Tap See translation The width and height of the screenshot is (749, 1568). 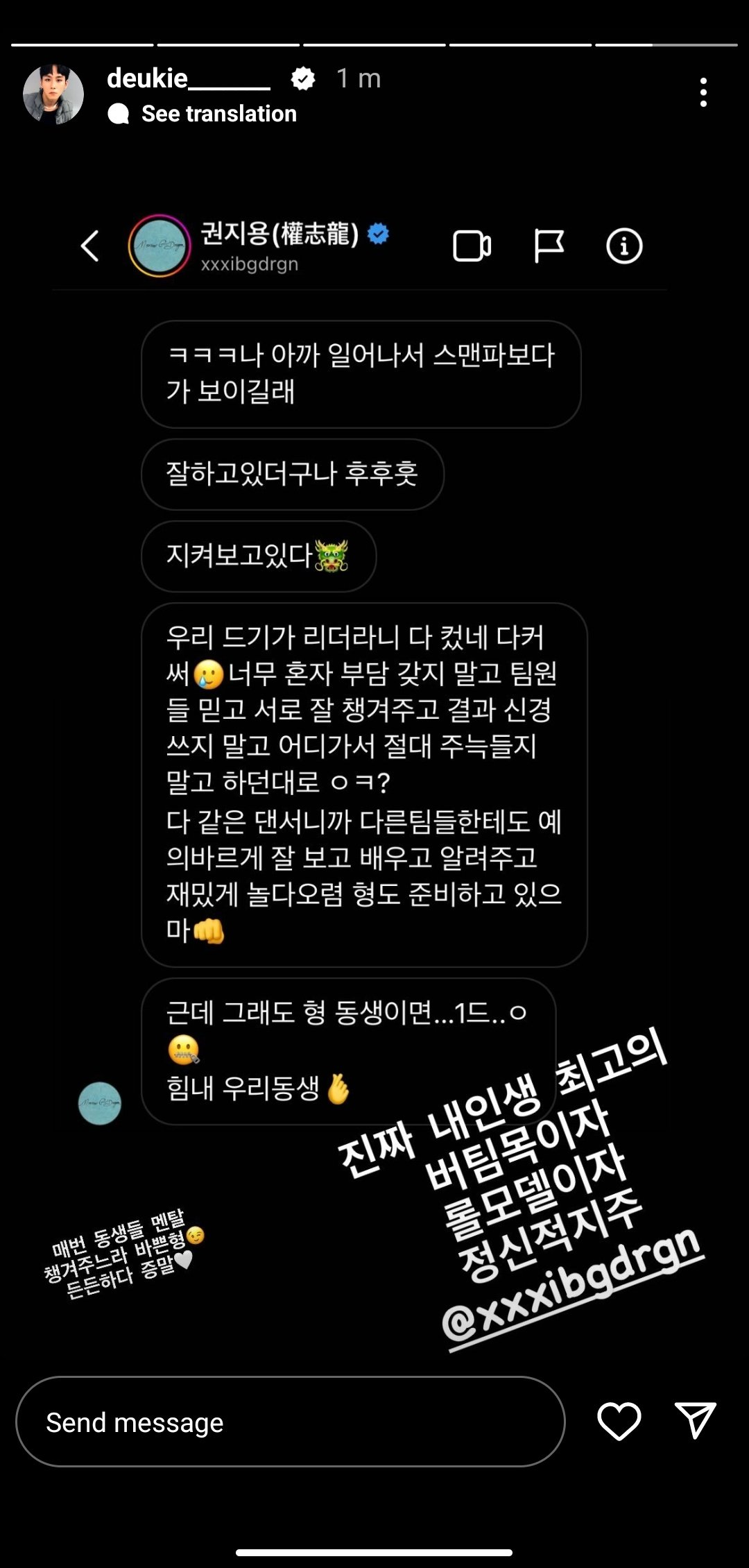click(218, 114)
